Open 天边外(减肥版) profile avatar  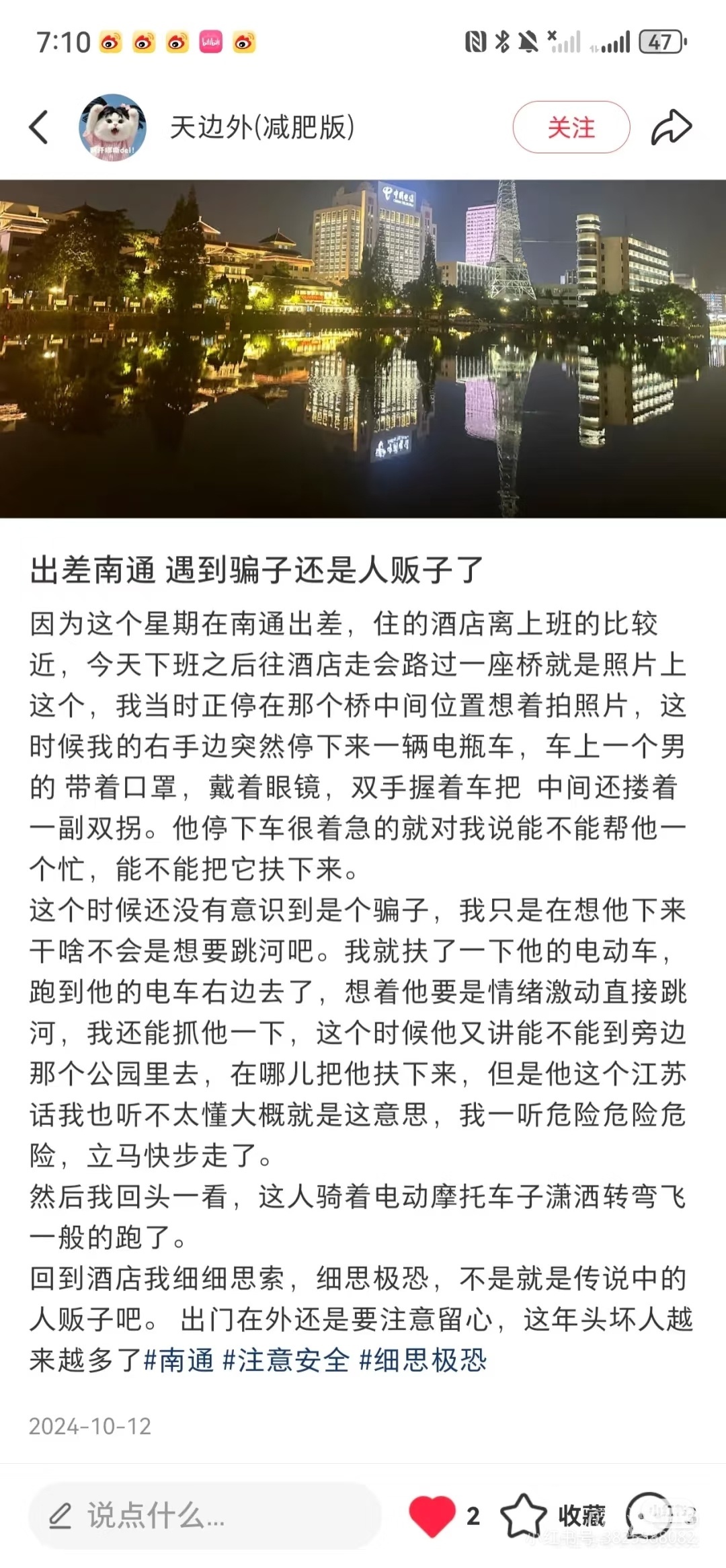tap(113, 127)
